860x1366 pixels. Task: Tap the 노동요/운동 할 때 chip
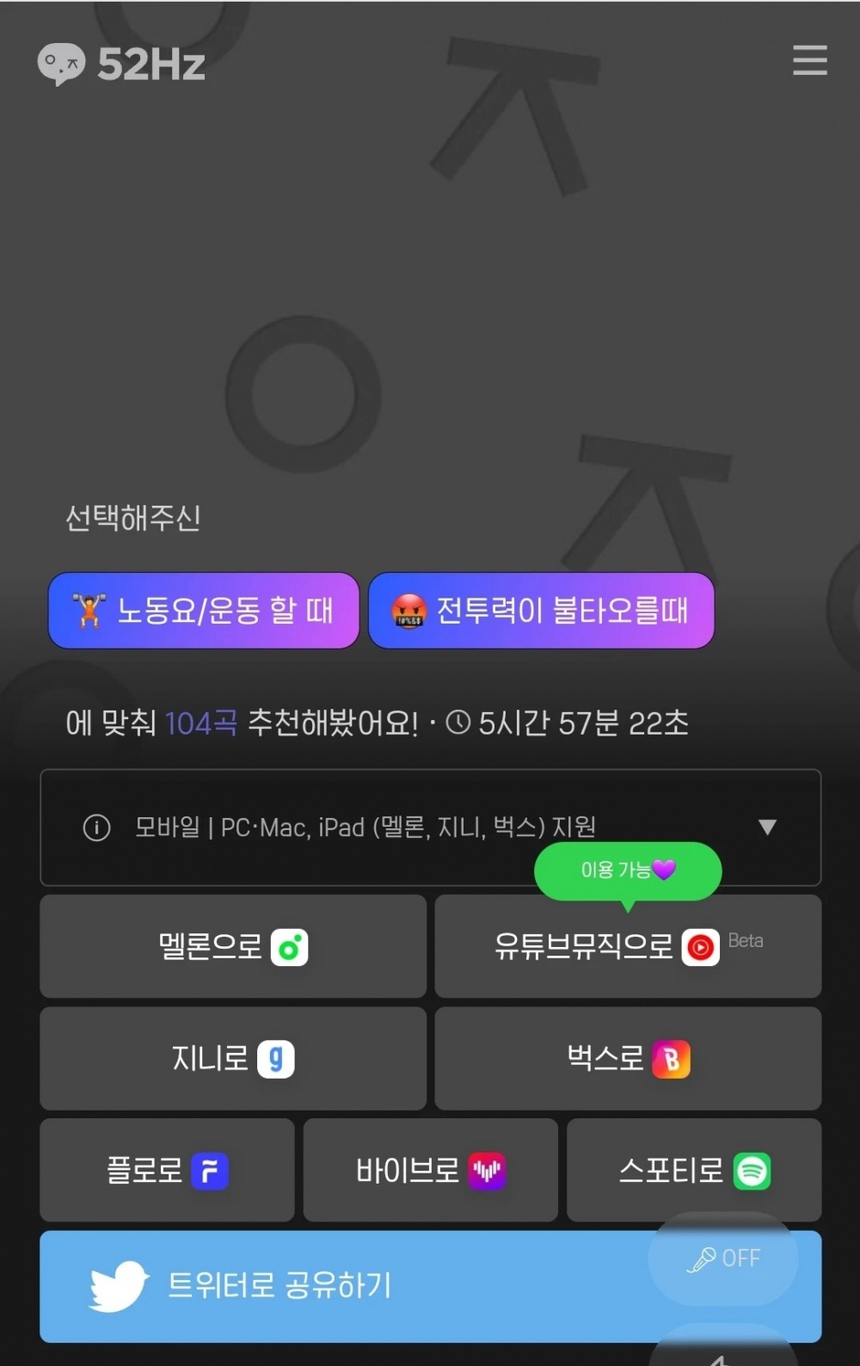[203, 610]
